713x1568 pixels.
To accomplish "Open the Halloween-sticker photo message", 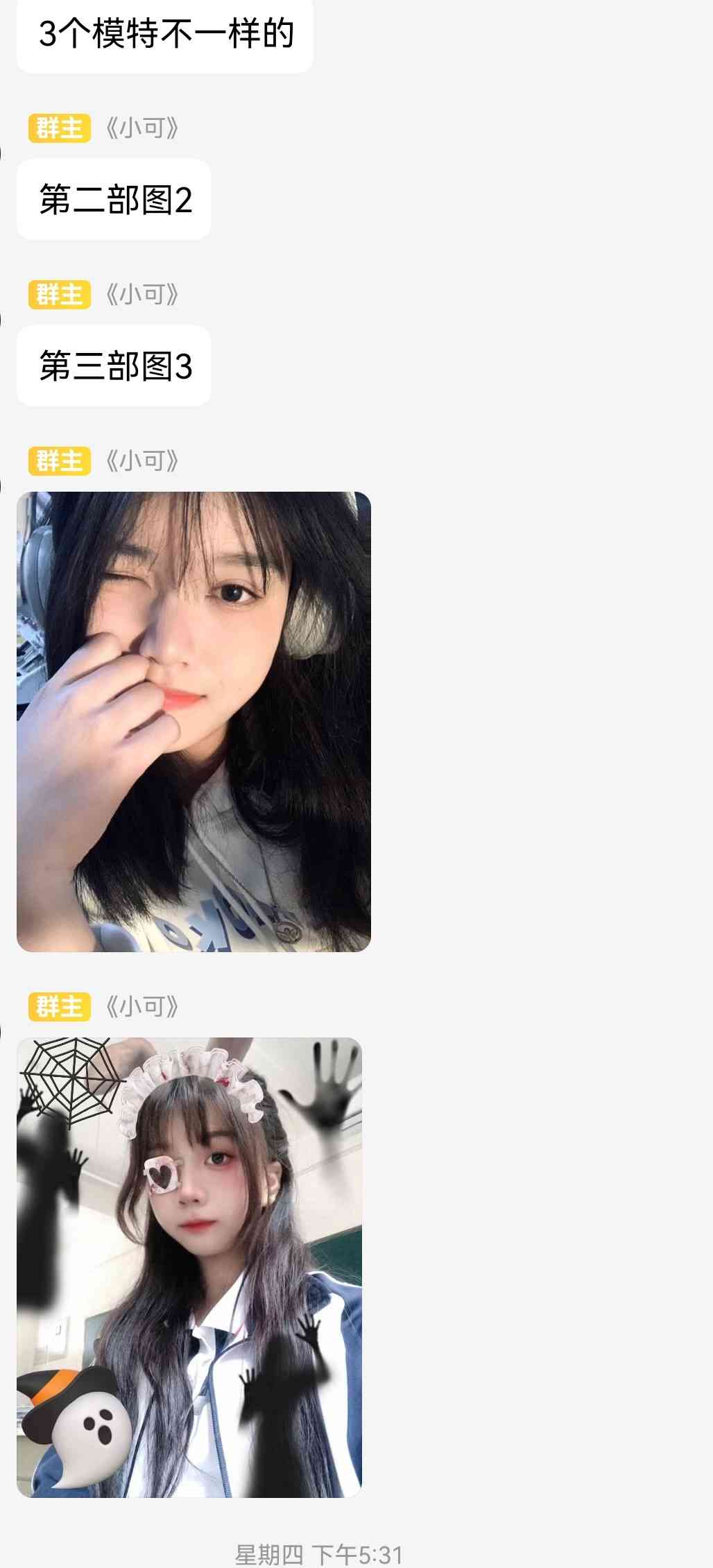I will tap(189, 1267).
